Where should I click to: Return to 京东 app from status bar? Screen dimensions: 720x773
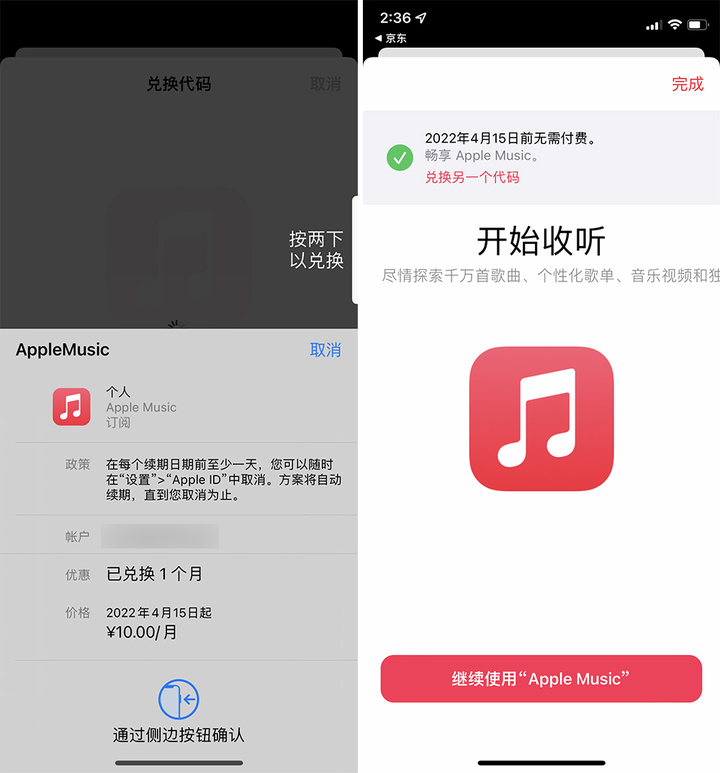coord(390,38)
